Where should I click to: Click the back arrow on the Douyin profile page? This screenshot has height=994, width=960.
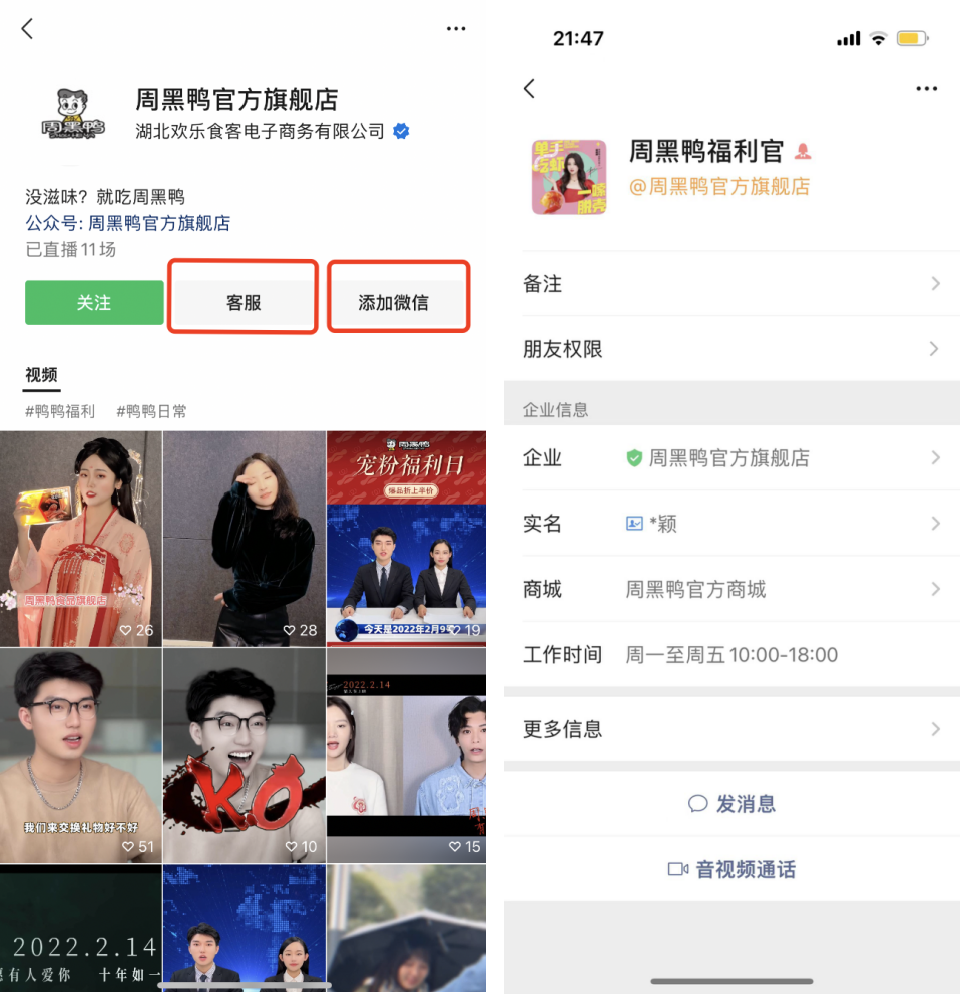click(x=27, y=28)
